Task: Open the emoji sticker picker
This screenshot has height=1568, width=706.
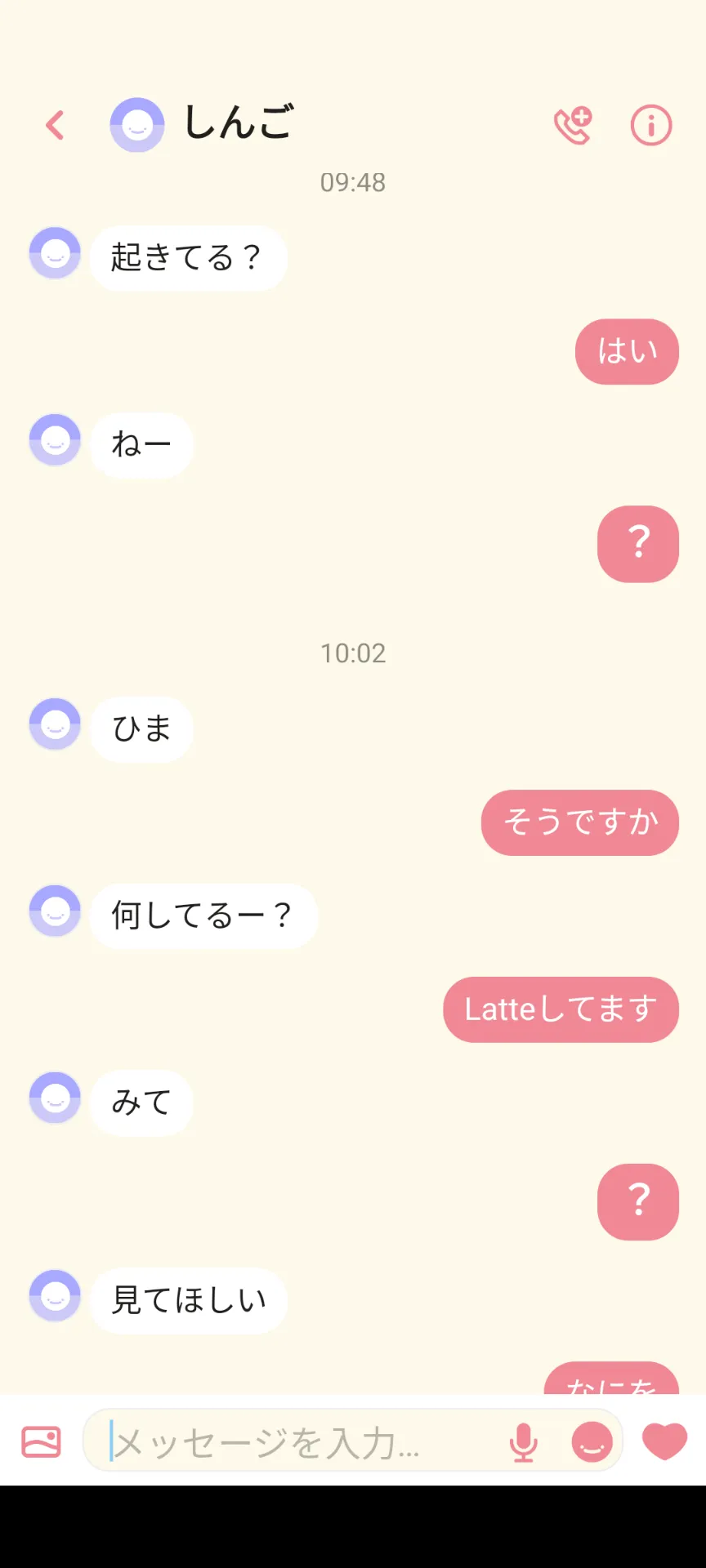Action: tap(592, 1441)
